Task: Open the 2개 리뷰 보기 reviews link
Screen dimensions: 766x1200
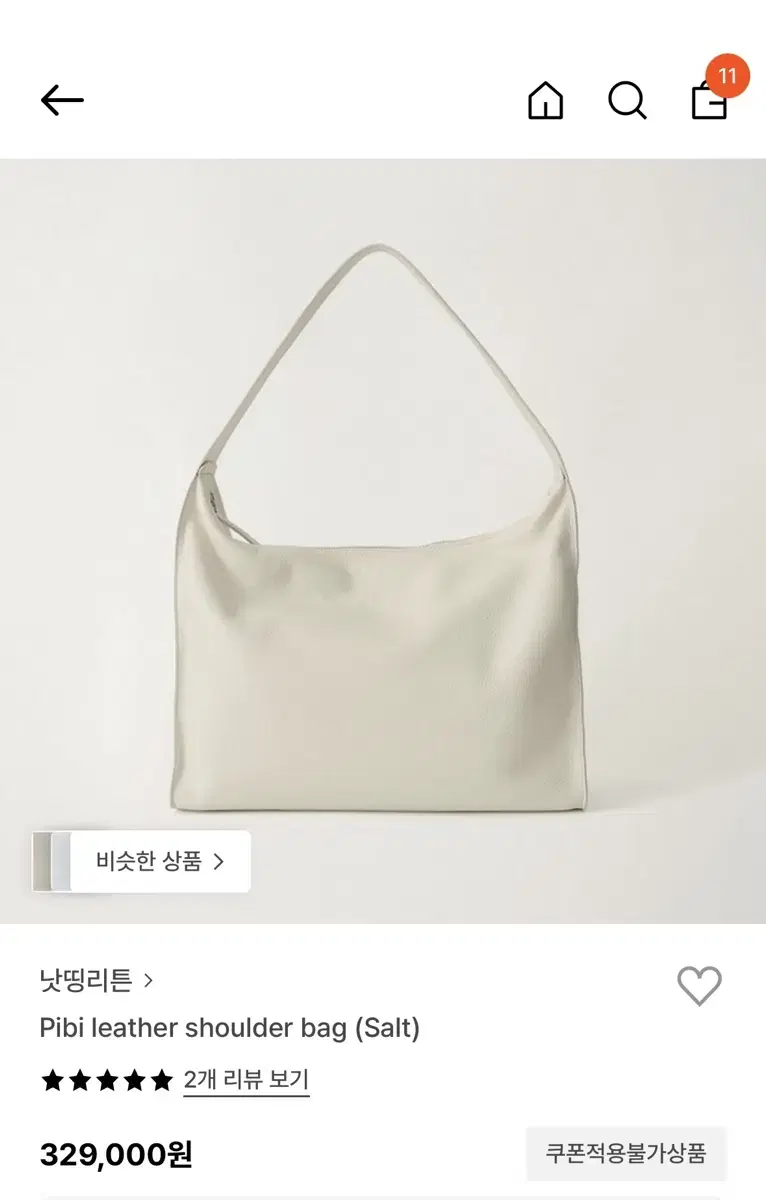Action: coord(246,1080)
